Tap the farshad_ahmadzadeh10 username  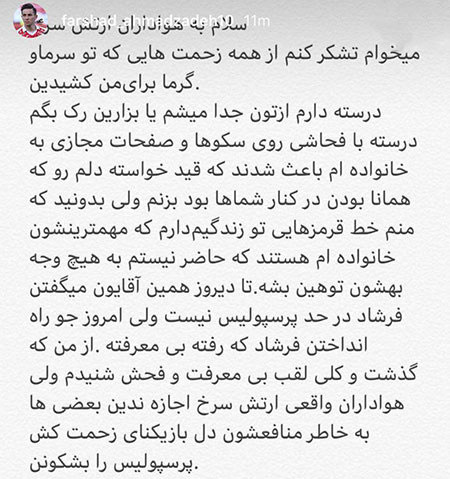pyautogui.click(x=150, y=21)
